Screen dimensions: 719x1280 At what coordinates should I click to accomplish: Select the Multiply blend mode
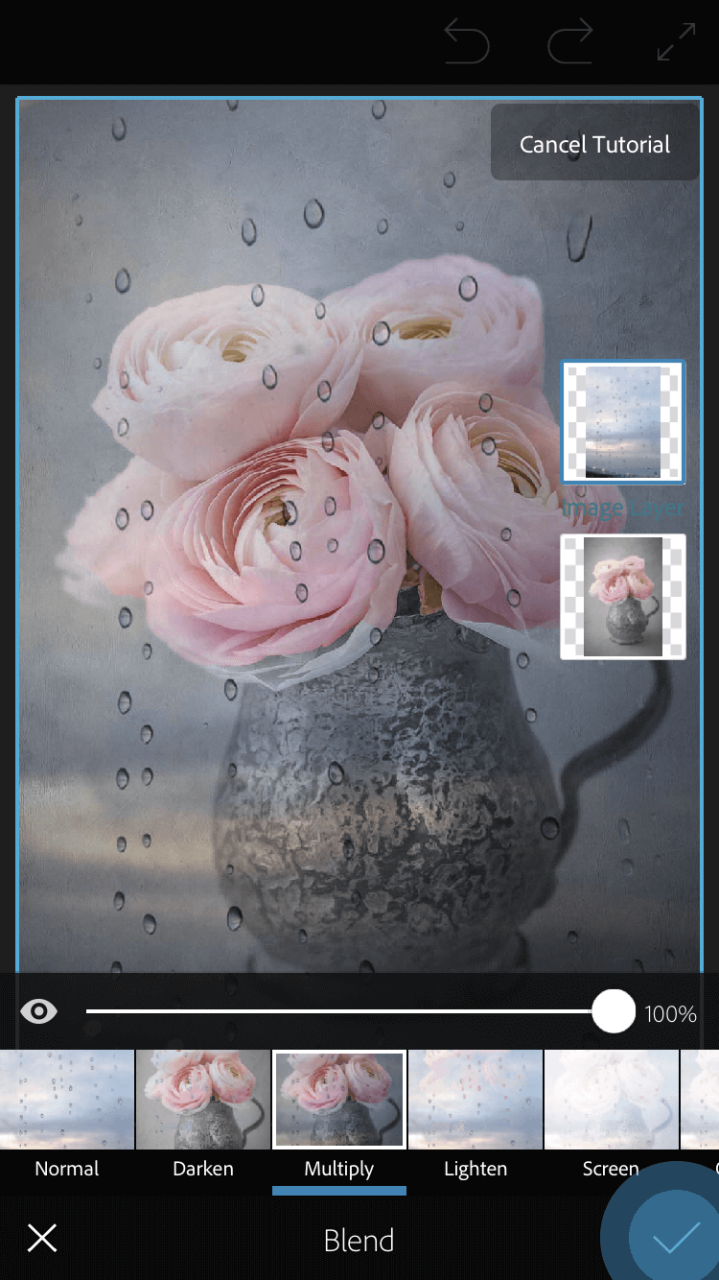(x=339, y=1100)
